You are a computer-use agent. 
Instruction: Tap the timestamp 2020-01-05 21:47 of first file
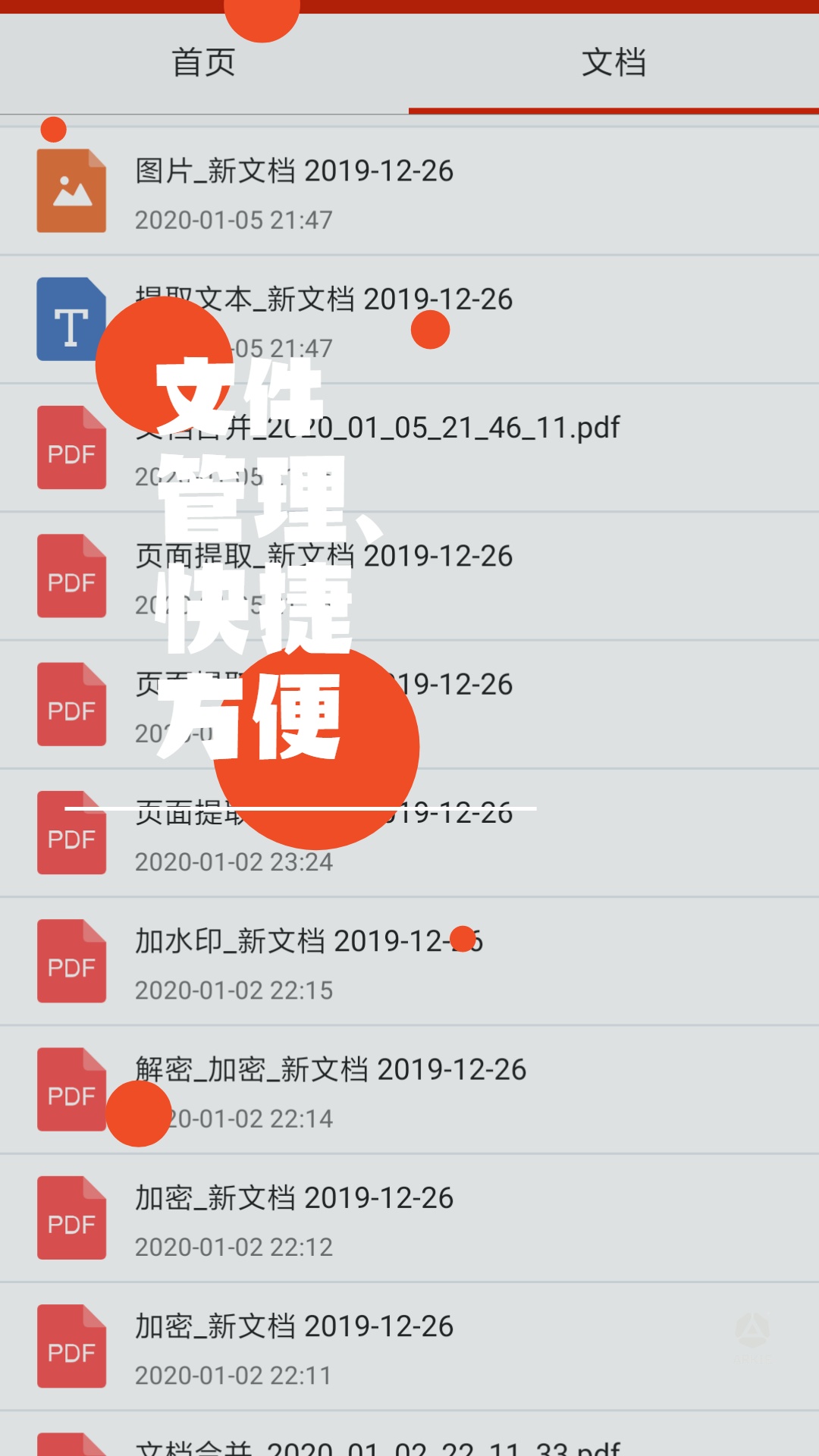pyautogui.click(x=235, y=221)
